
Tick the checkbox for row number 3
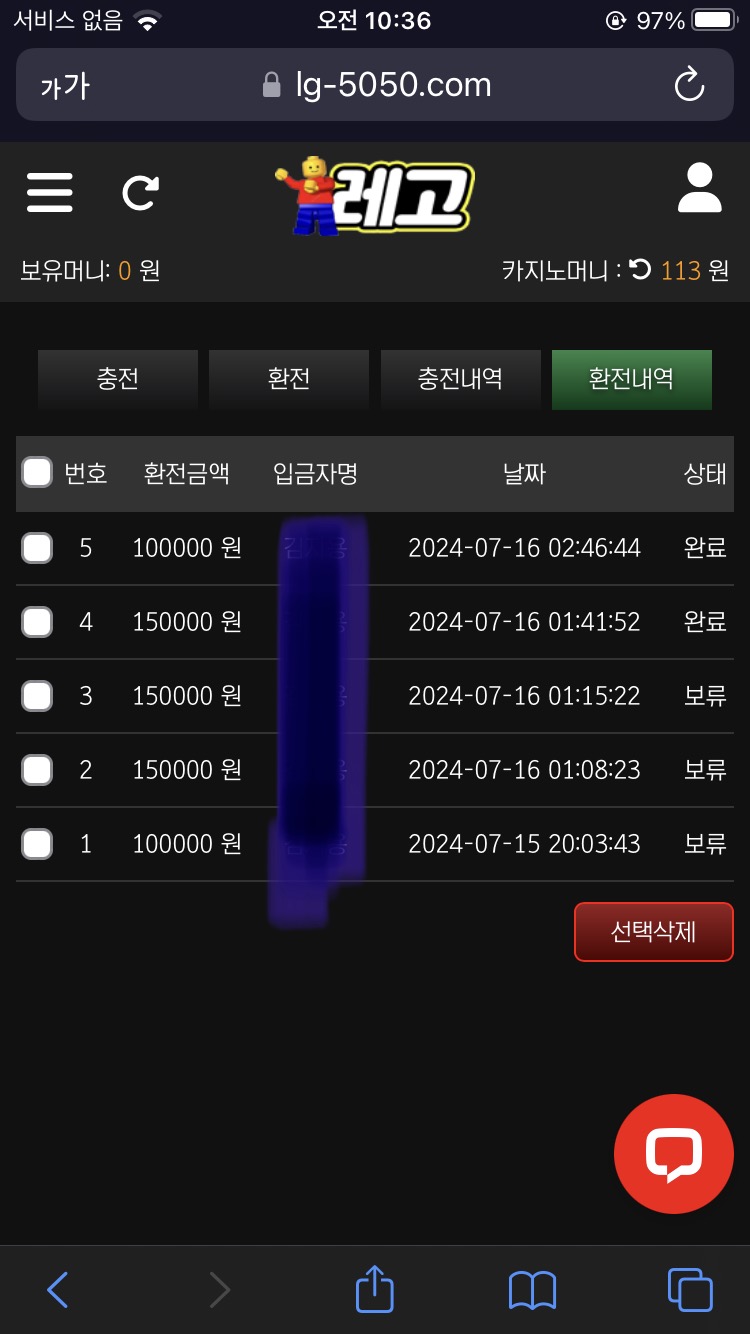tap(37, 696)
